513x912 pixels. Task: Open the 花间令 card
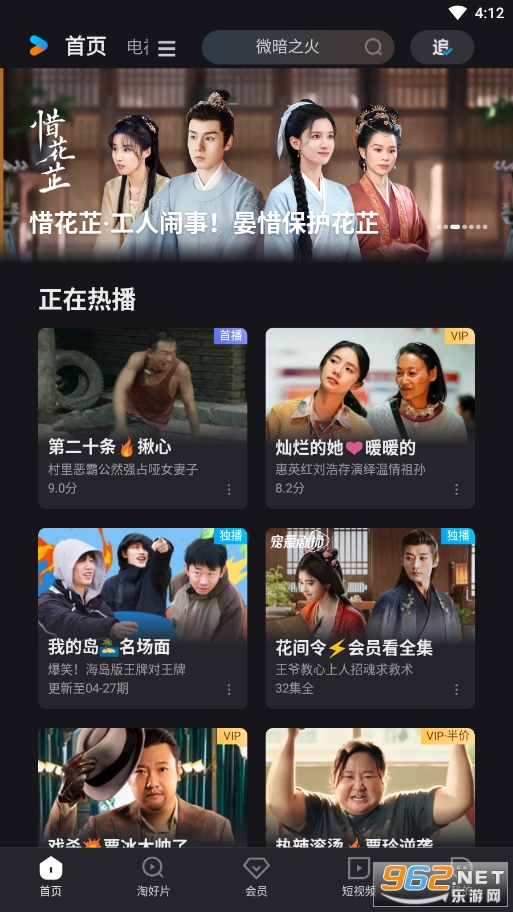(x=370, y=618)
